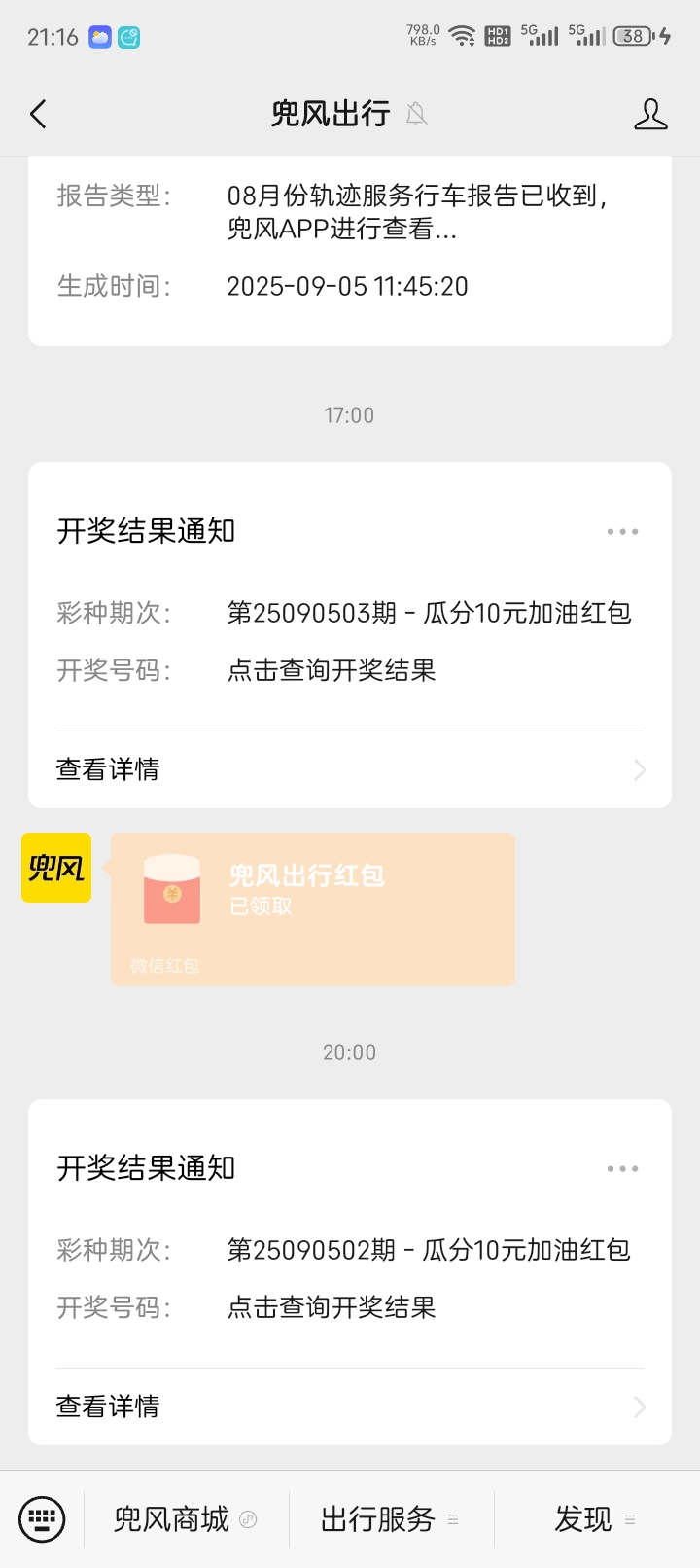This screenshot has width=700, height=1568.
Task: Open the account profile icon
Action: [x=649, y=115]
